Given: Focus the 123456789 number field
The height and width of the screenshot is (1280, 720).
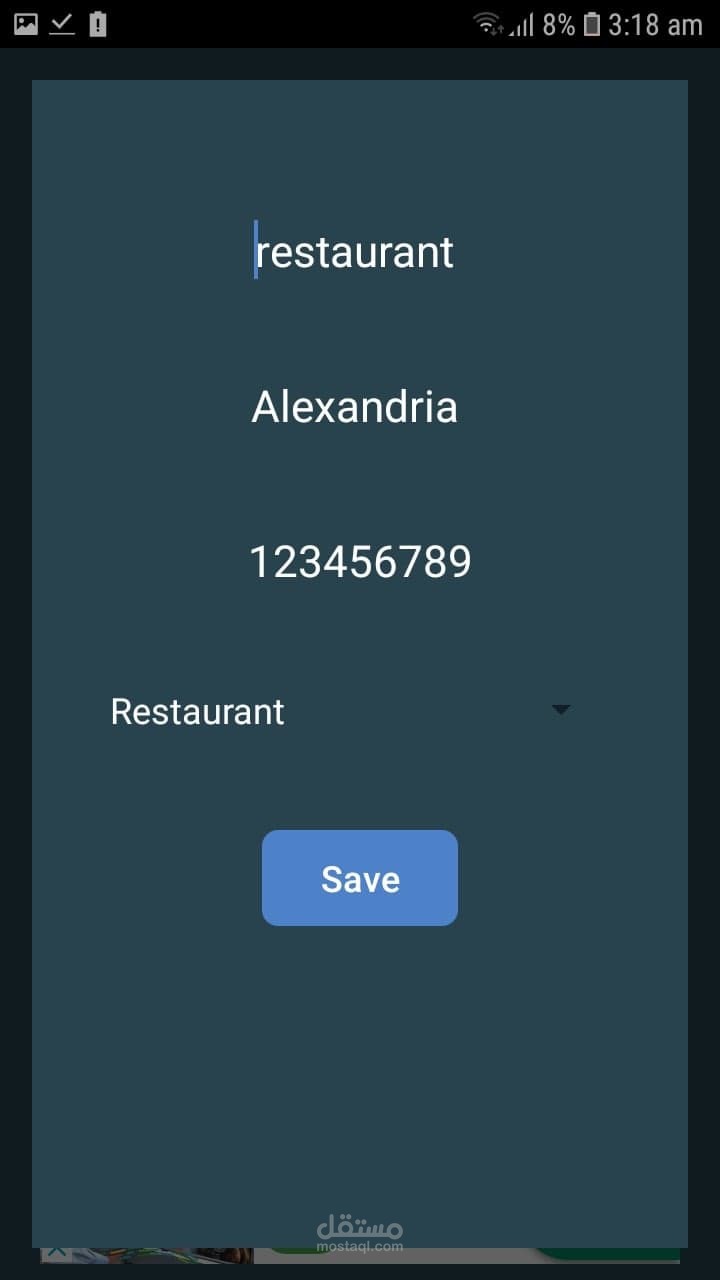Looking at the screenshot, I should [360, 562].
